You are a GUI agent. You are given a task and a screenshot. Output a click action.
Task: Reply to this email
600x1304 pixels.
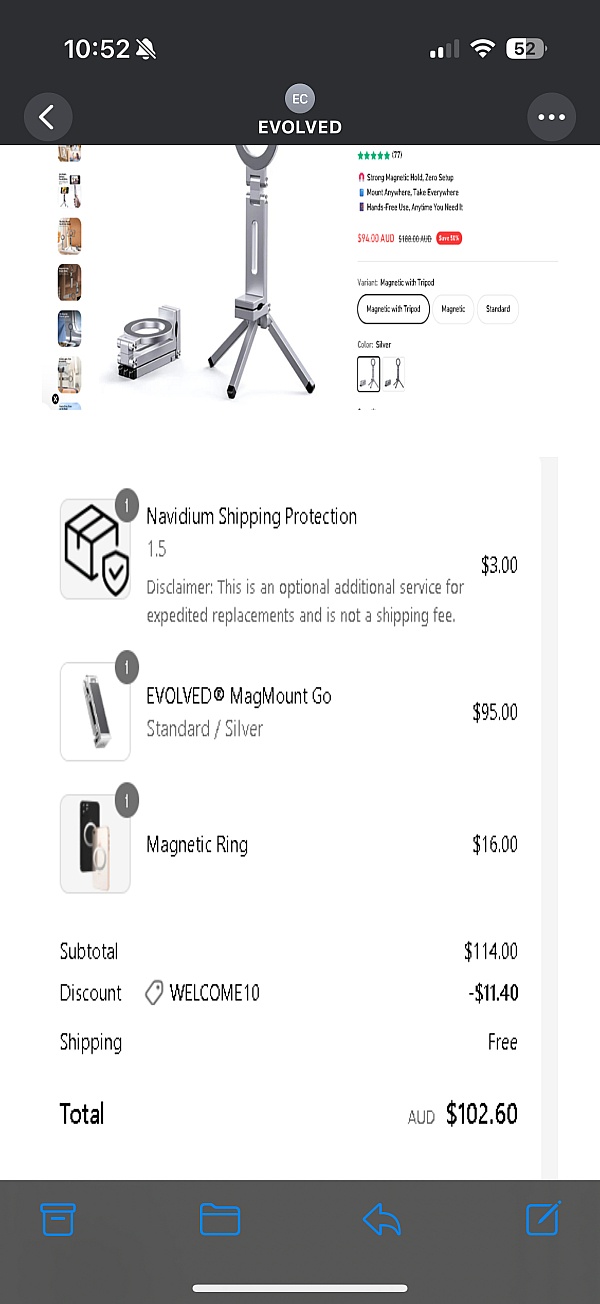381,1219
